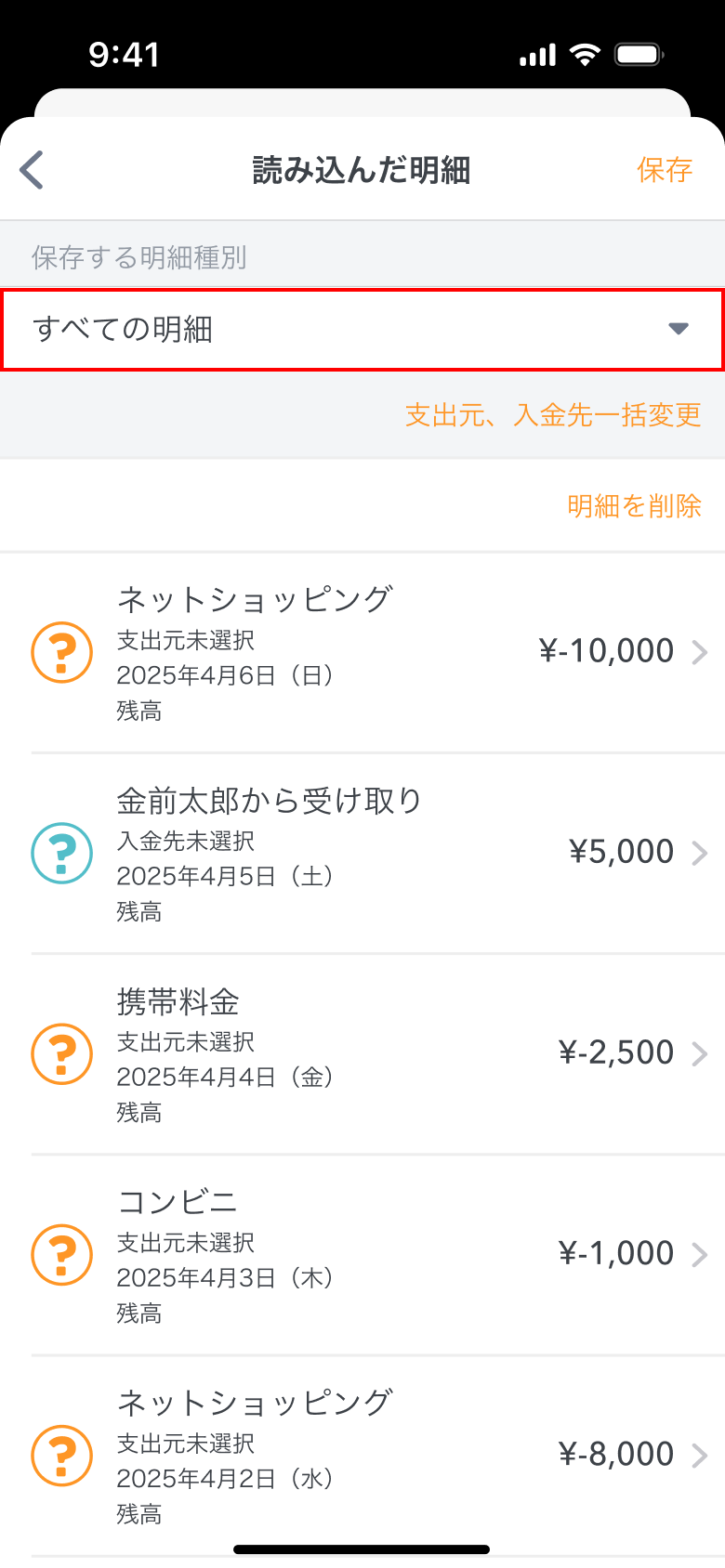Tap 明細を削除
Image resolution: width=725 pixels, height=1568 pixels.
pos(634,506)
